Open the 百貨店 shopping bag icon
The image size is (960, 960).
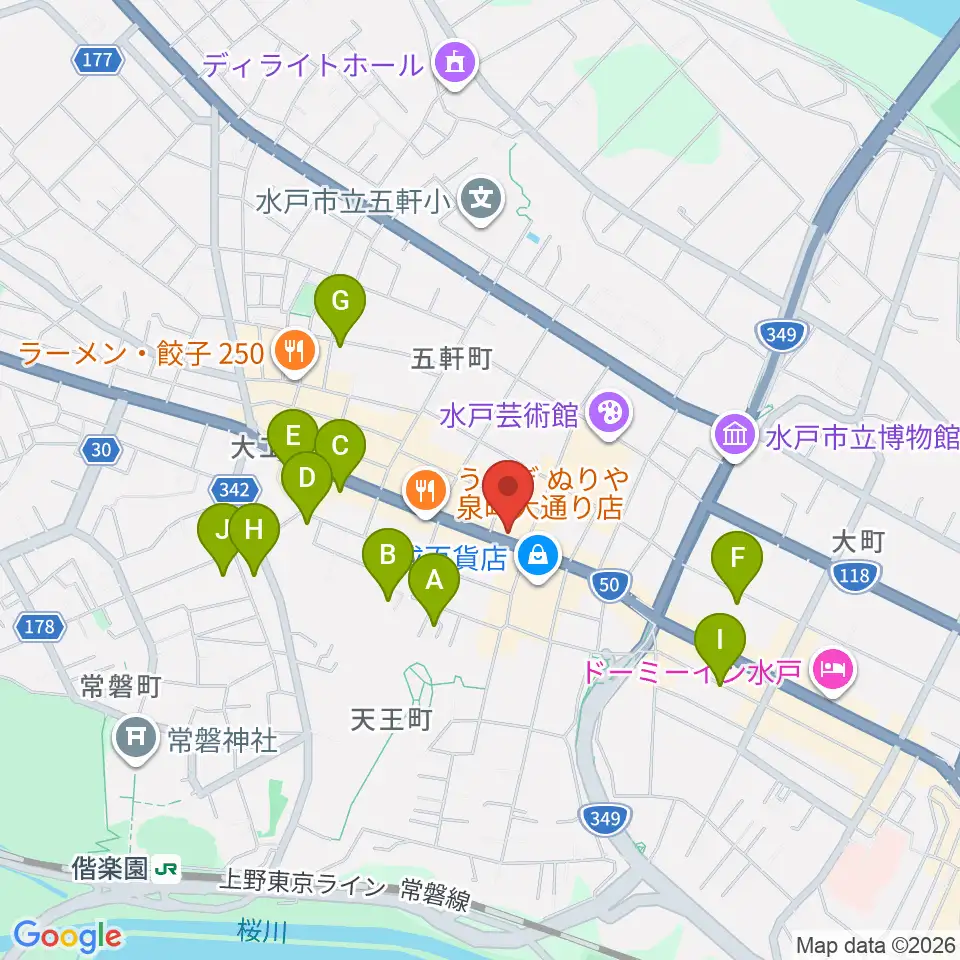[x=538, y=556]
